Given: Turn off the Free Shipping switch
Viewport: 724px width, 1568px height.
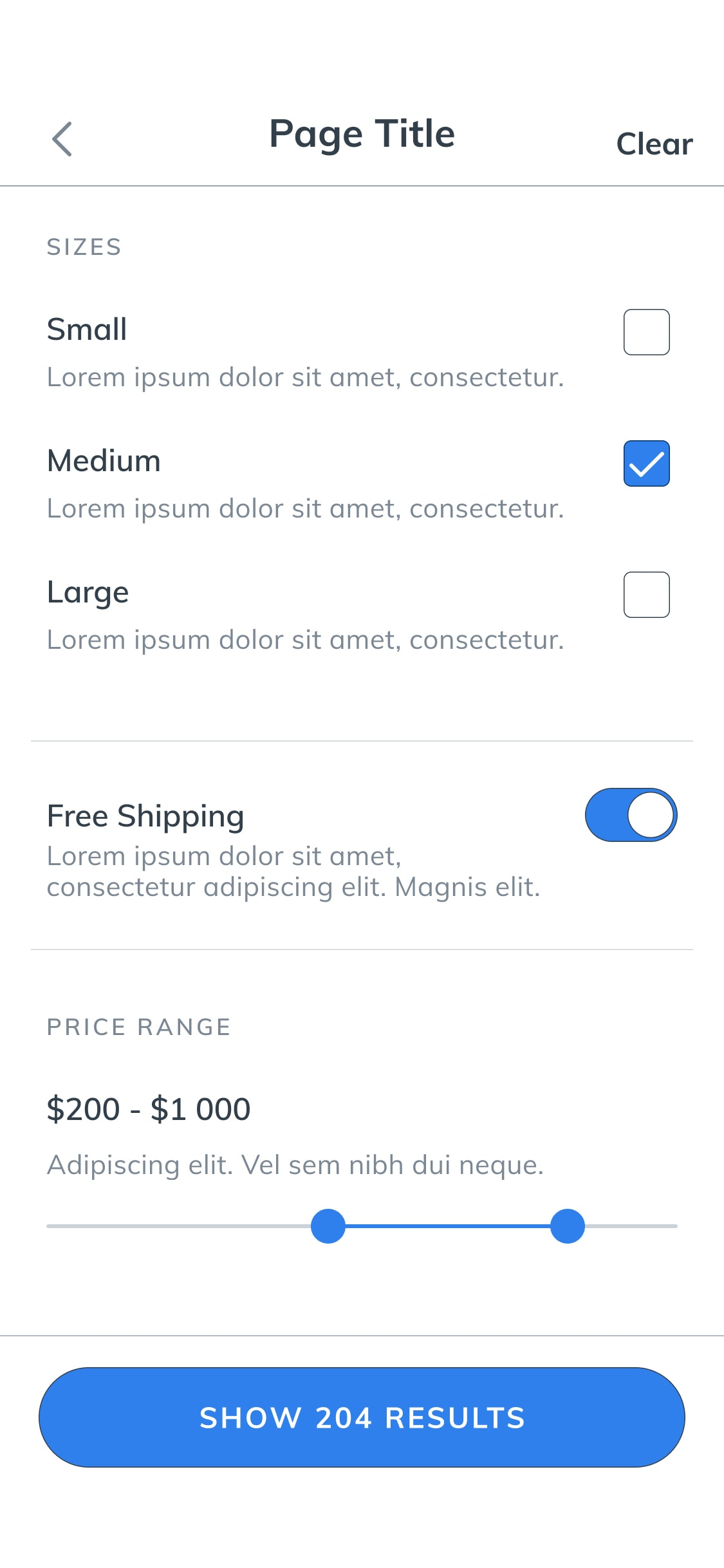Looking at the screenshot, I should [x=631, y=815].
